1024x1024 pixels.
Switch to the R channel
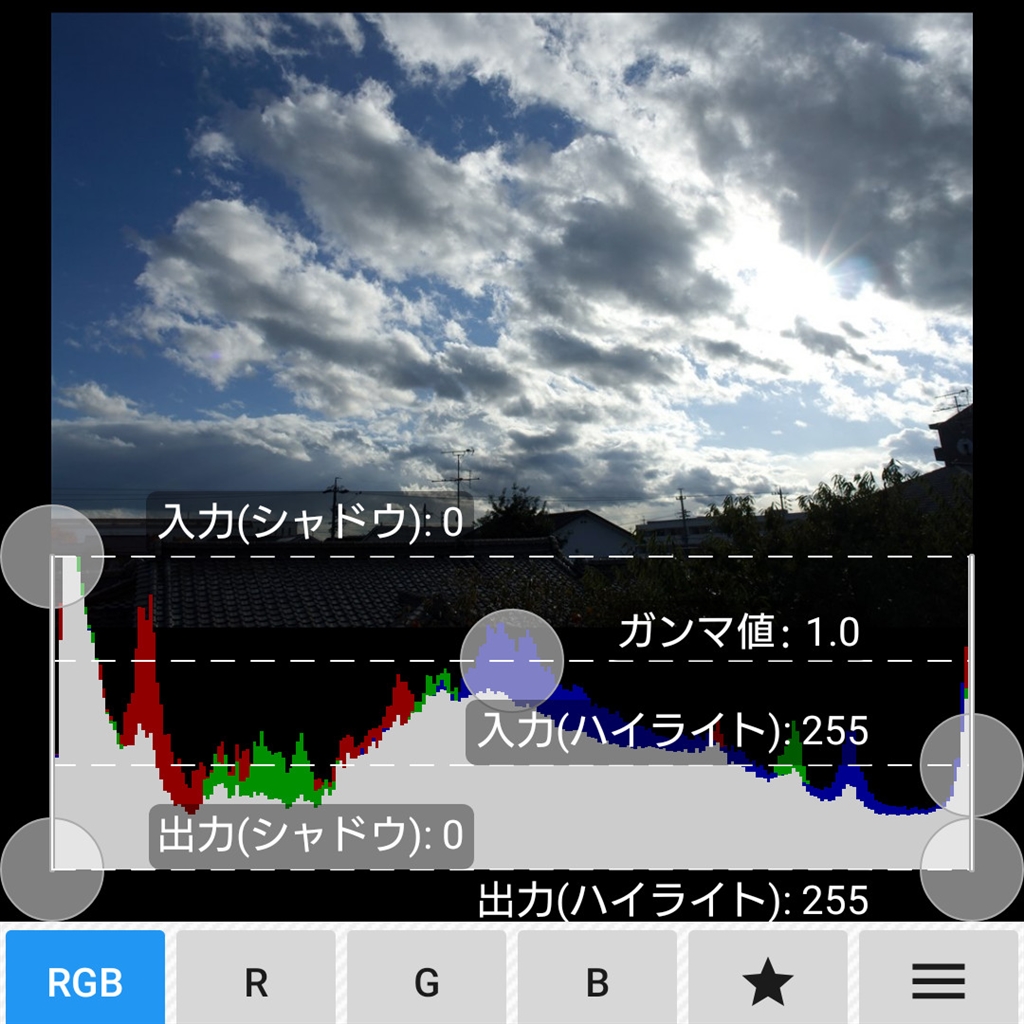[x=256, y=982]
